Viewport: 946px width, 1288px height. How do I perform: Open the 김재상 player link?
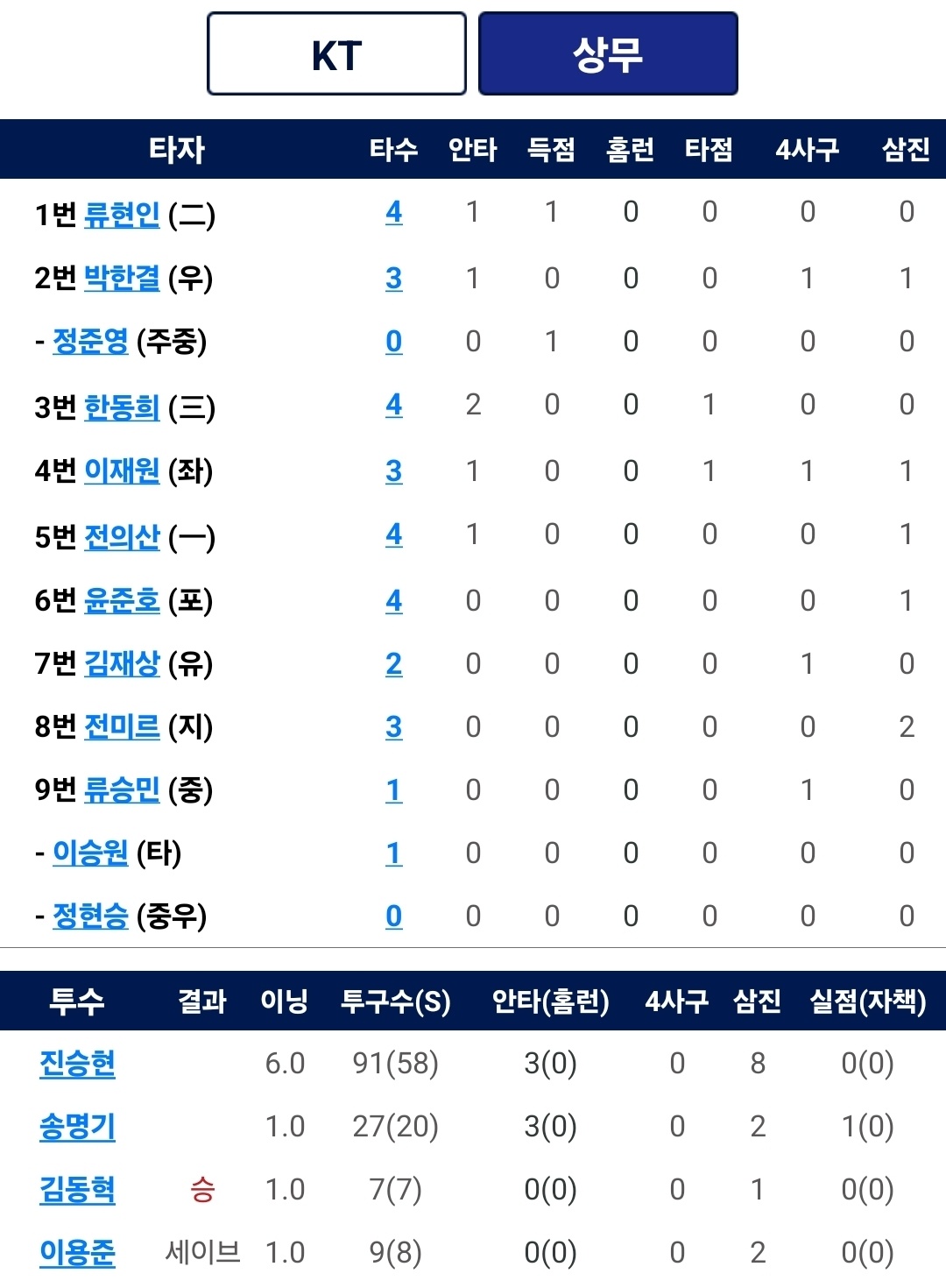click(x=122, y=663)
